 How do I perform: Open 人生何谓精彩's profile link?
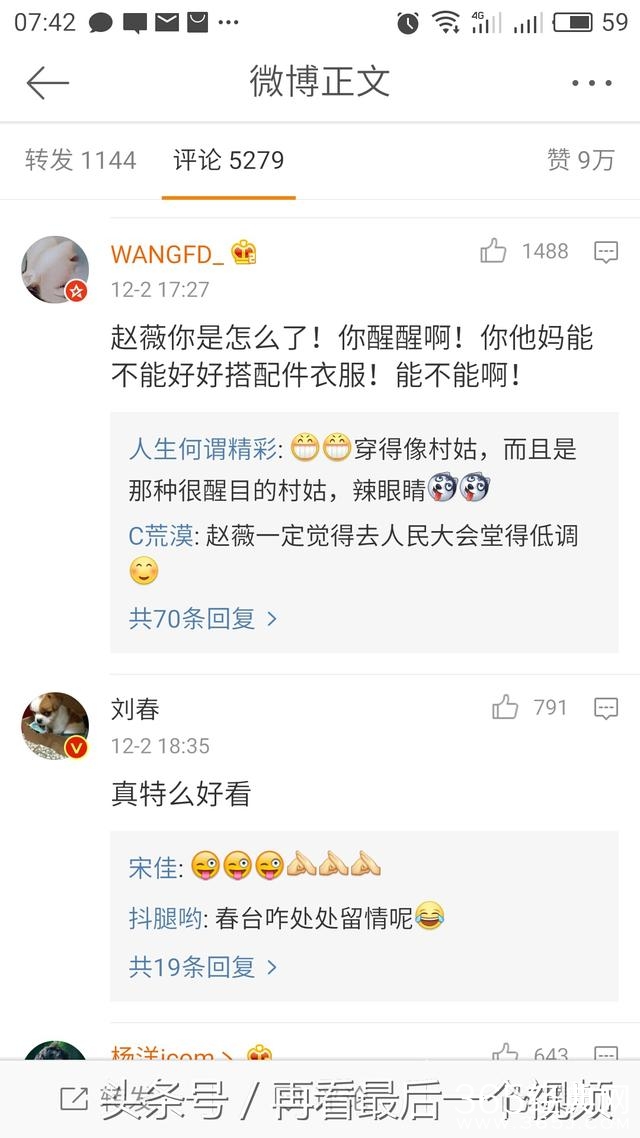click(206, 449)
